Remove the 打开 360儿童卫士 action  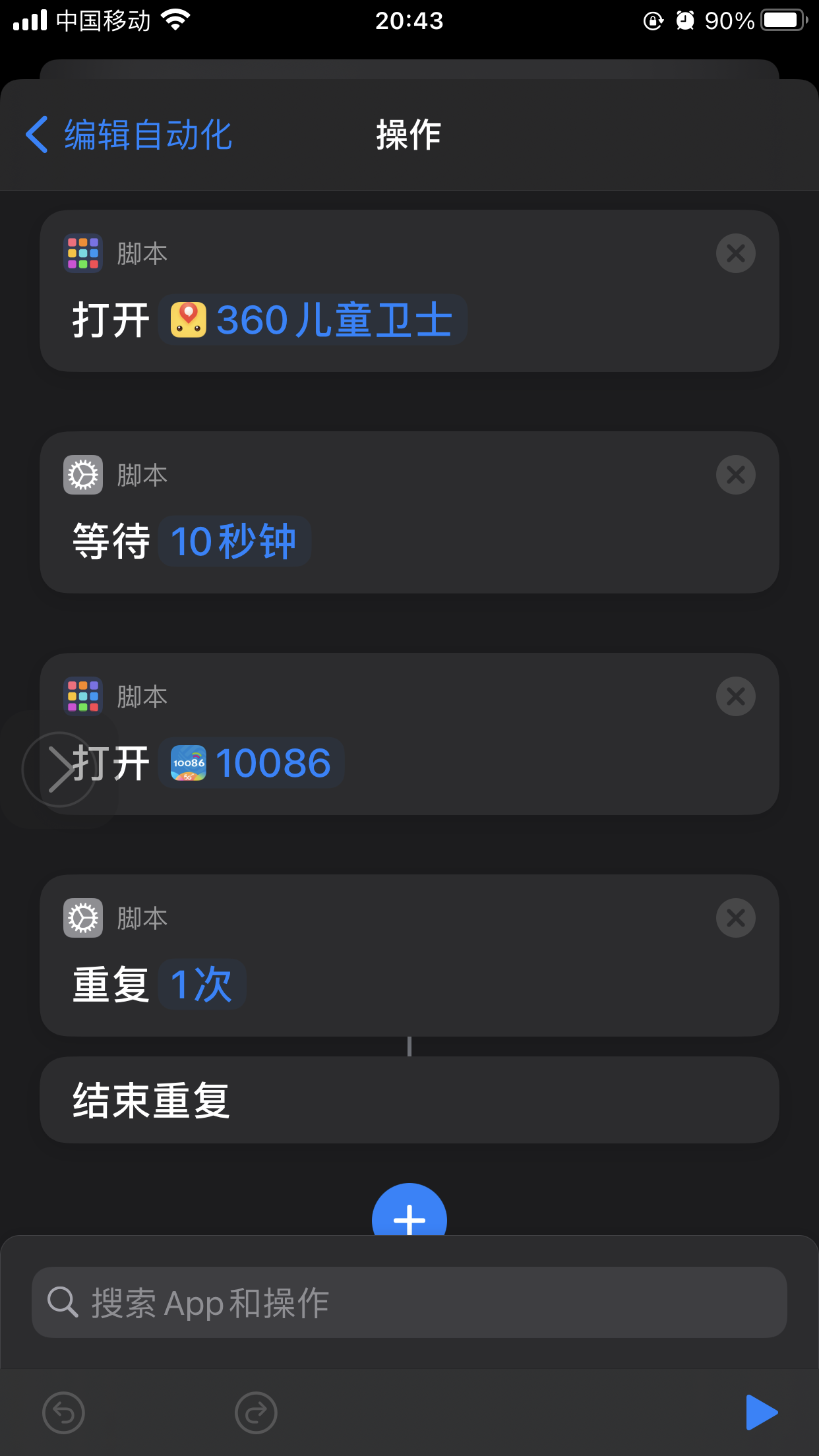(735, 253)
